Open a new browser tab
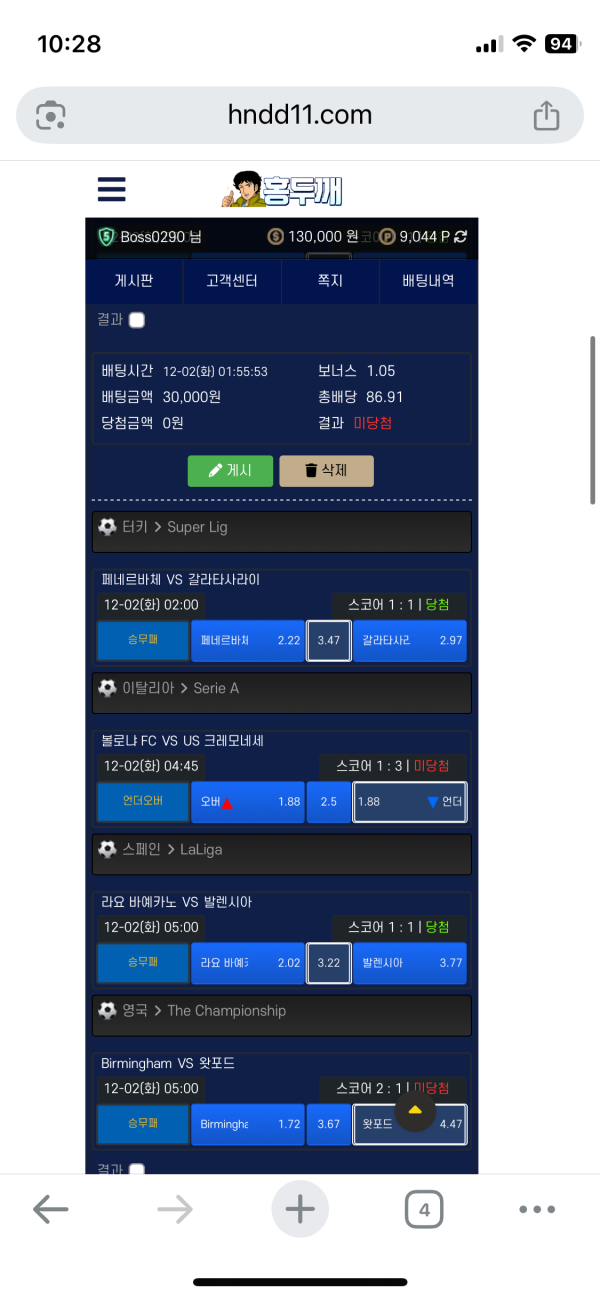 [300, 1210]
